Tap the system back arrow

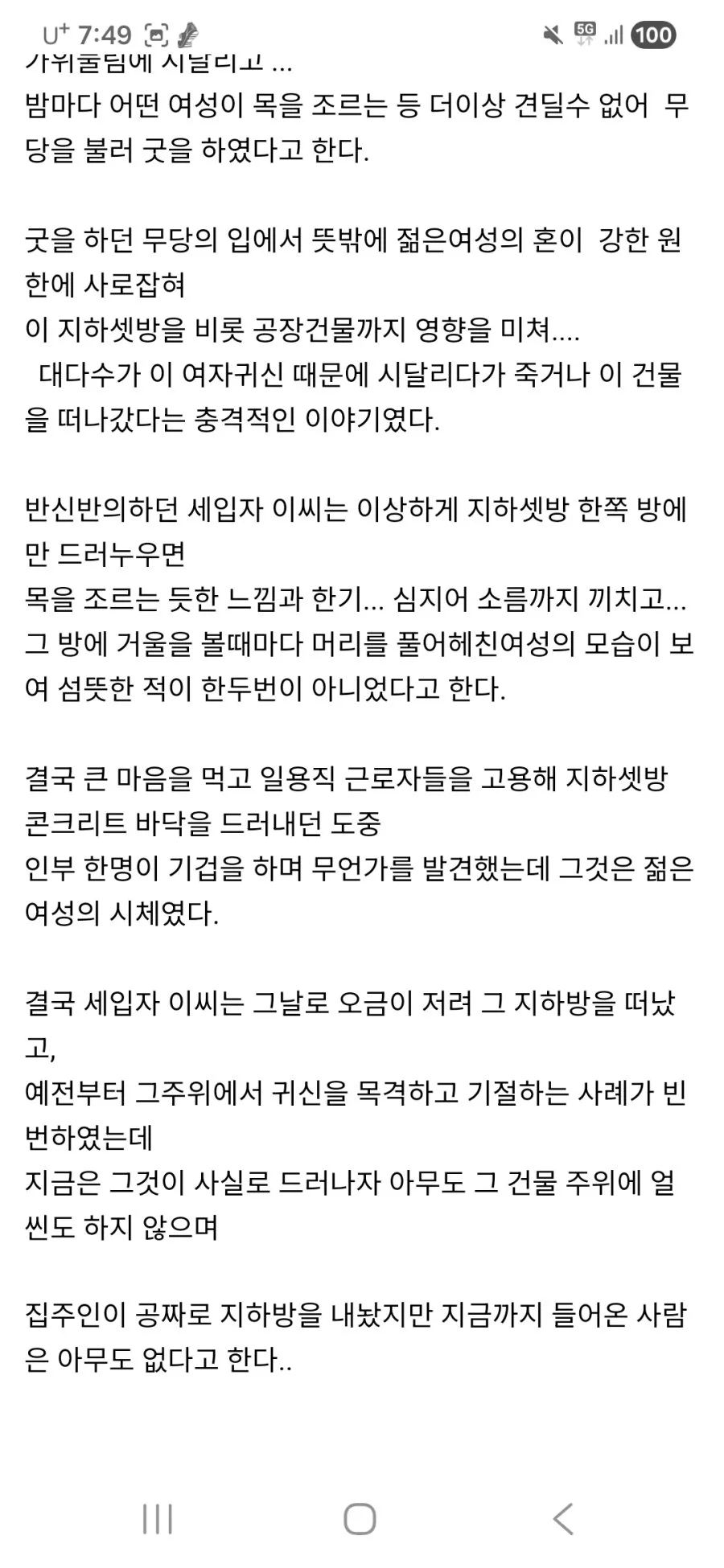[563, 1519]
